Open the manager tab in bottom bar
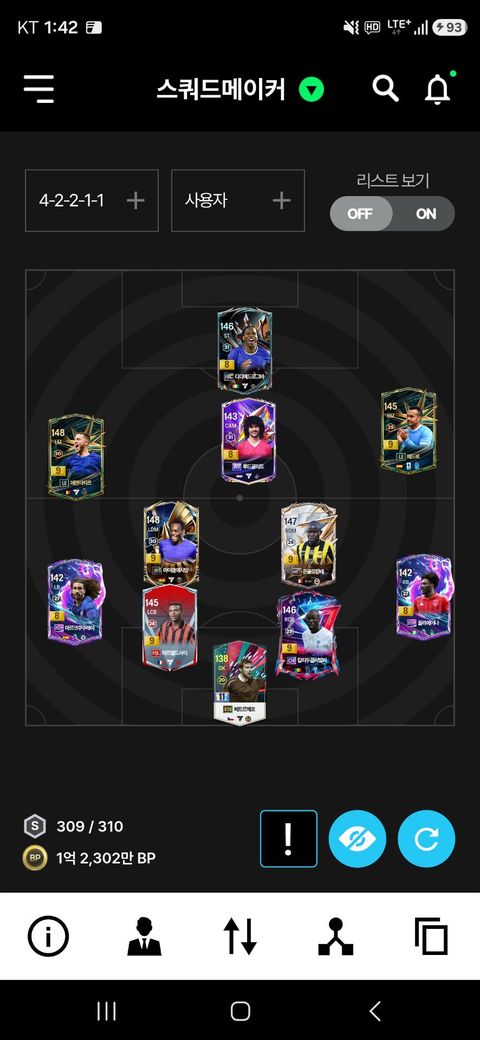Viewport: 480px width, 1040px height. tap(144, 937)
